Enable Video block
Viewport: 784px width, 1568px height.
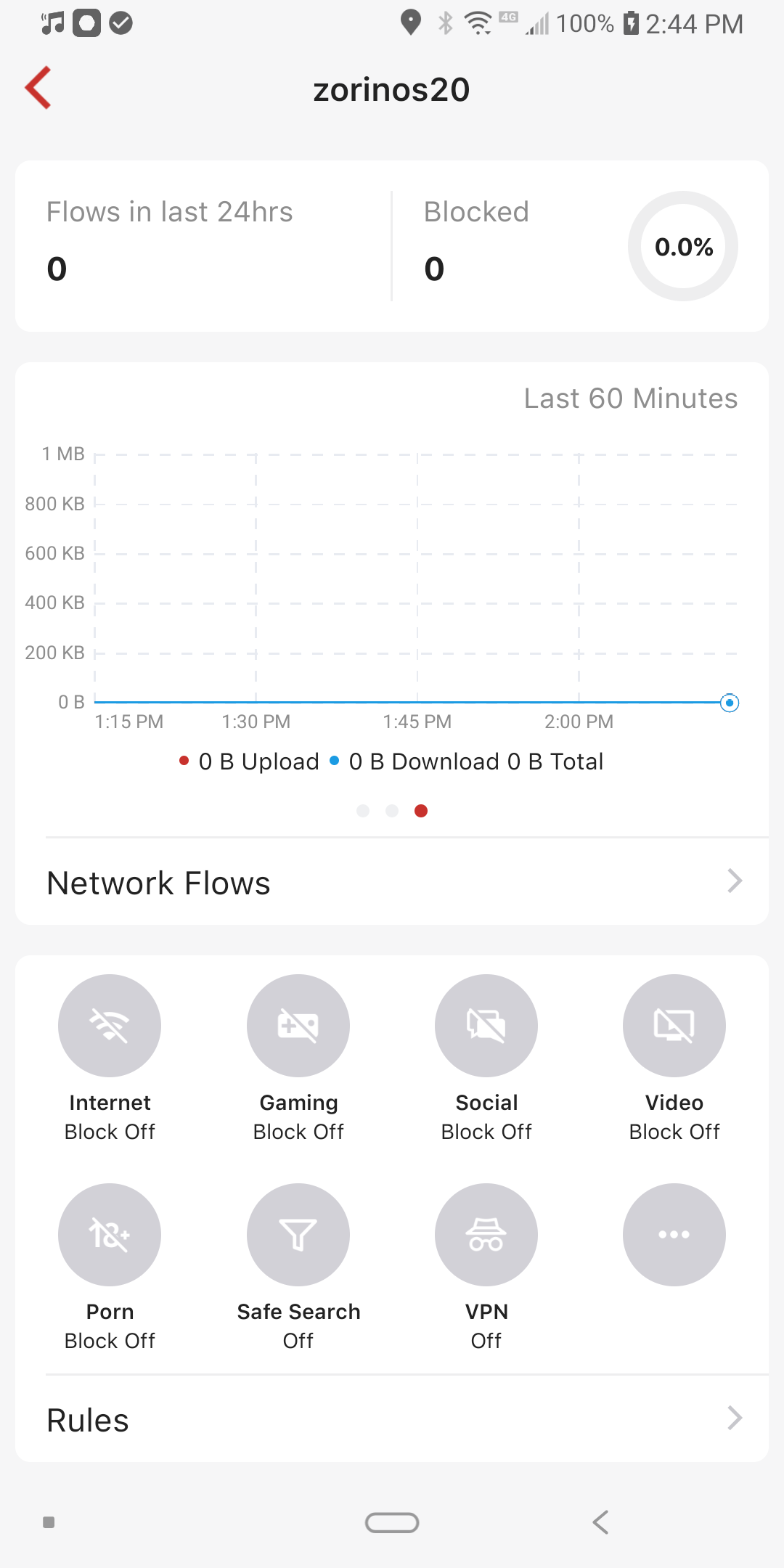pos(674,1025)
